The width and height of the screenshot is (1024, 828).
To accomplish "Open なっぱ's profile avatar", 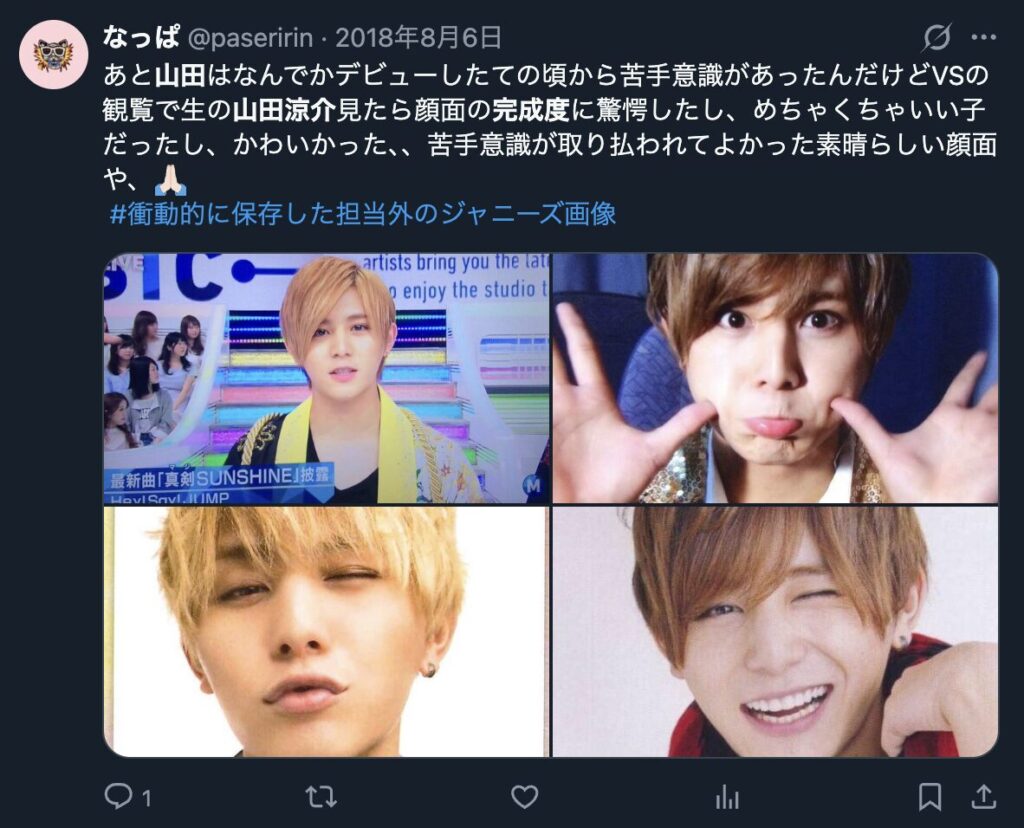I will click(x=53, y=55).
